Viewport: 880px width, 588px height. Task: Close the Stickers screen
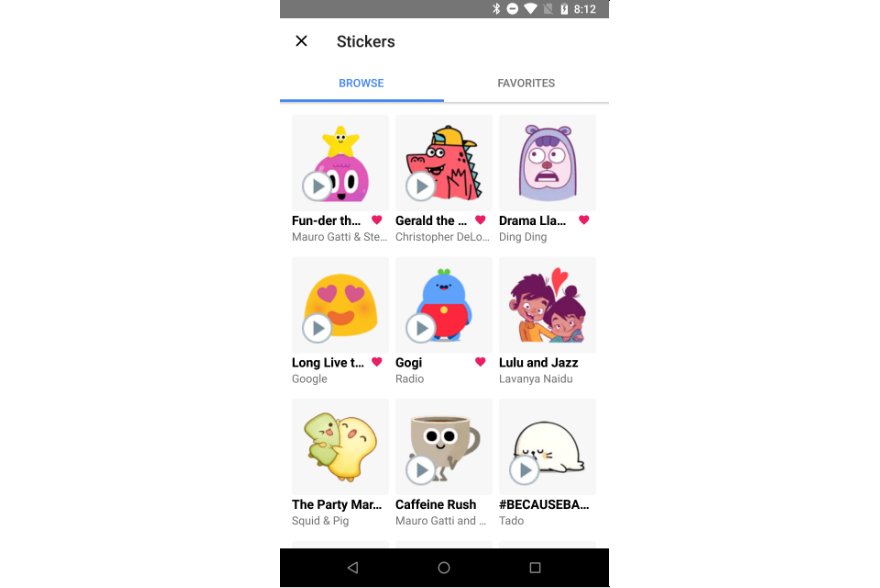point(301,41)
